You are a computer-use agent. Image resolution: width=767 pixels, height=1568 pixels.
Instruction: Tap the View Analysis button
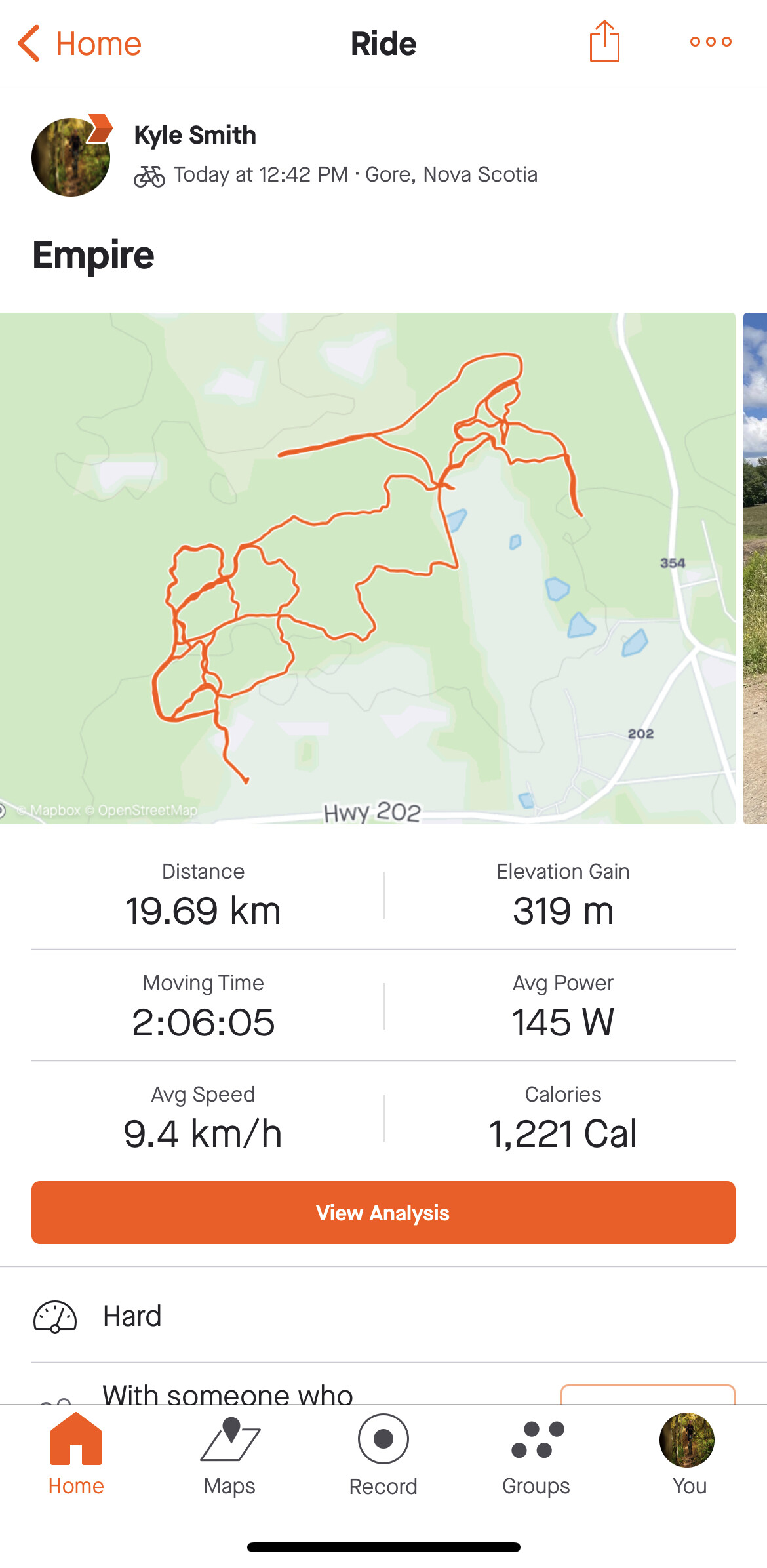pyautogui.click(x=383, y=1213)
